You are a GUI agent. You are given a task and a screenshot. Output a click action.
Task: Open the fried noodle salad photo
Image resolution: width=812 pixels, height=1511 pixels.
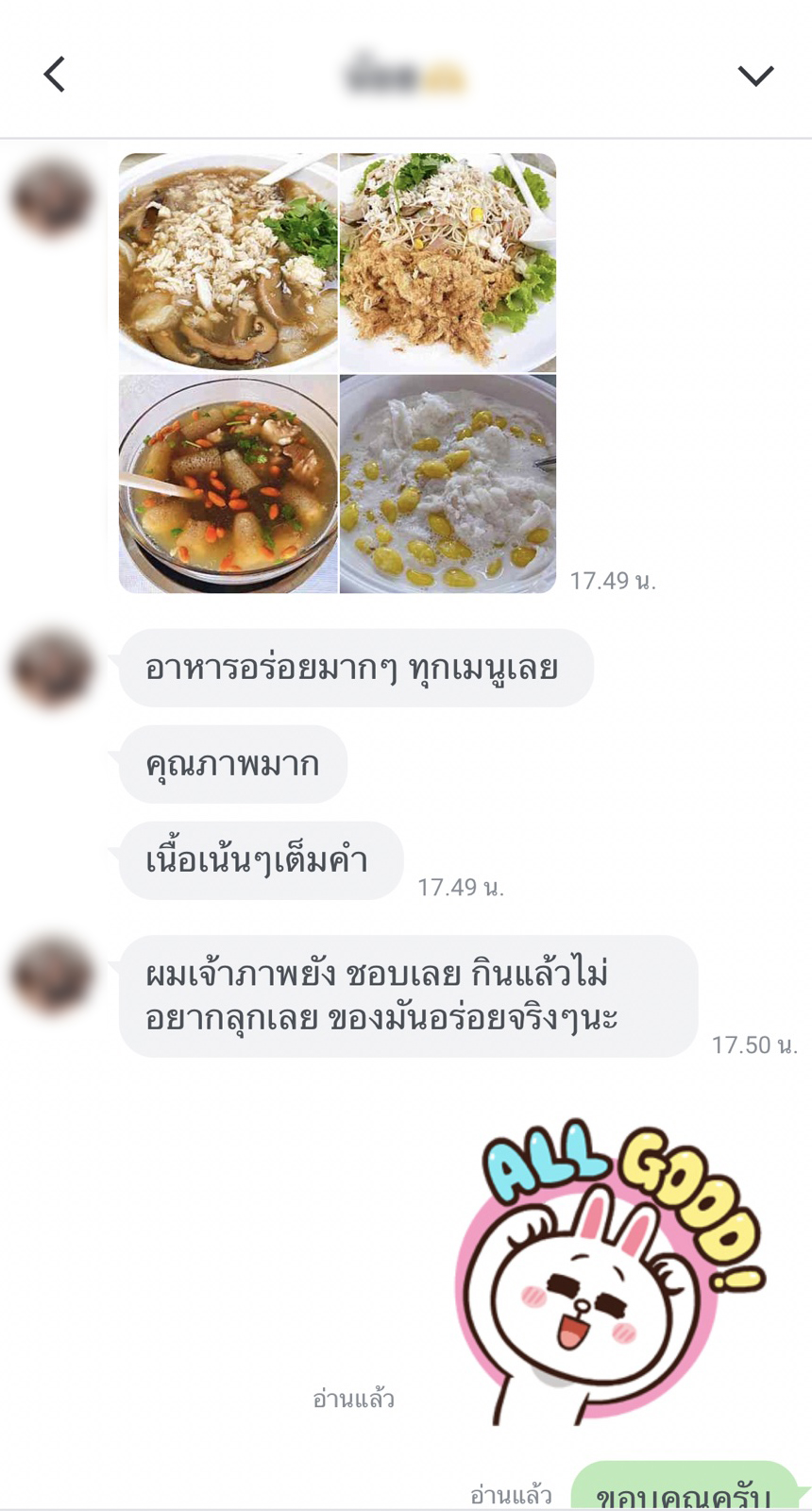click(448, 263)
